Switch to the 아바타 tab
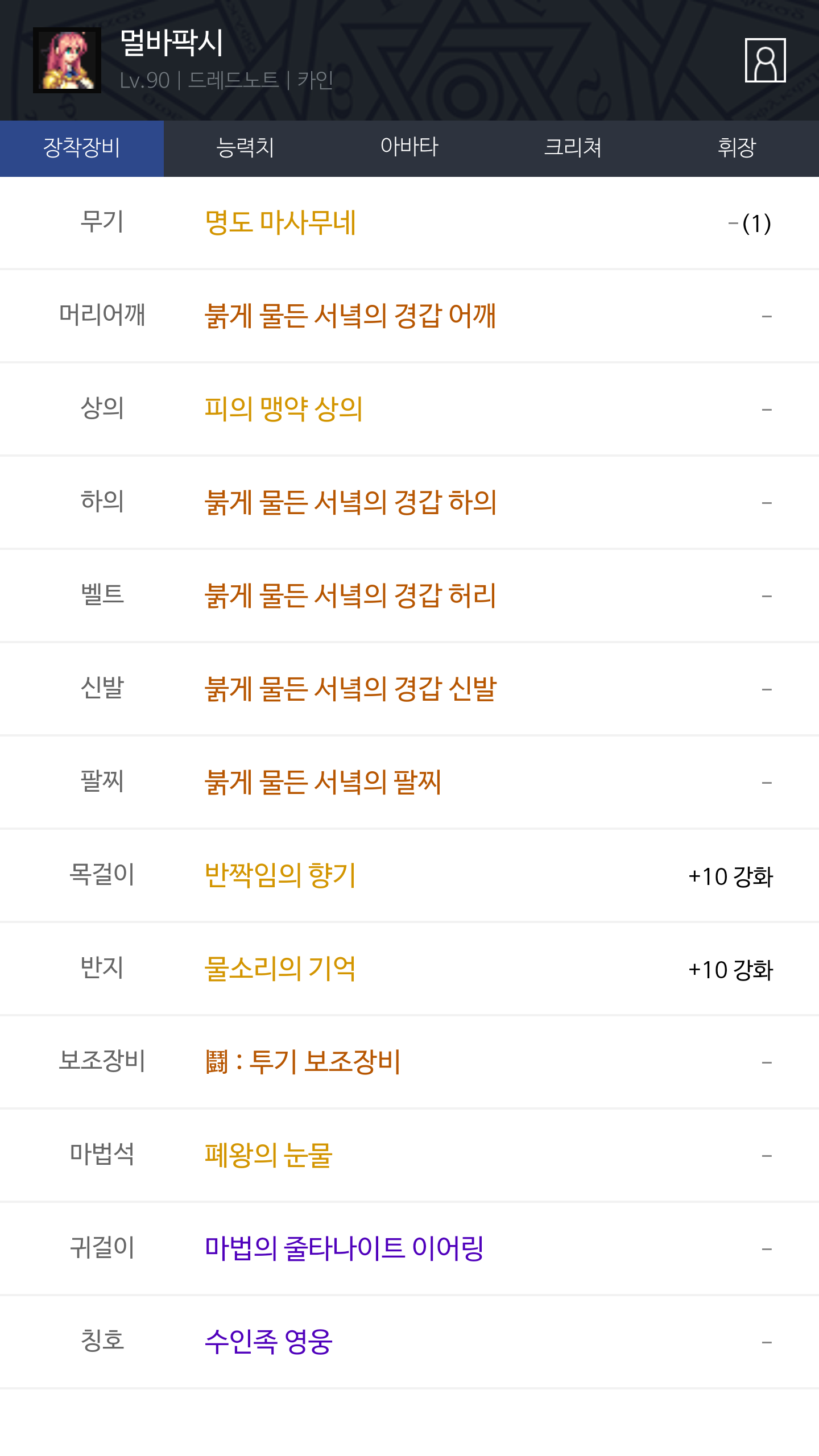Viewport: 819px width, 1456px height. click(x=409, y=148)
